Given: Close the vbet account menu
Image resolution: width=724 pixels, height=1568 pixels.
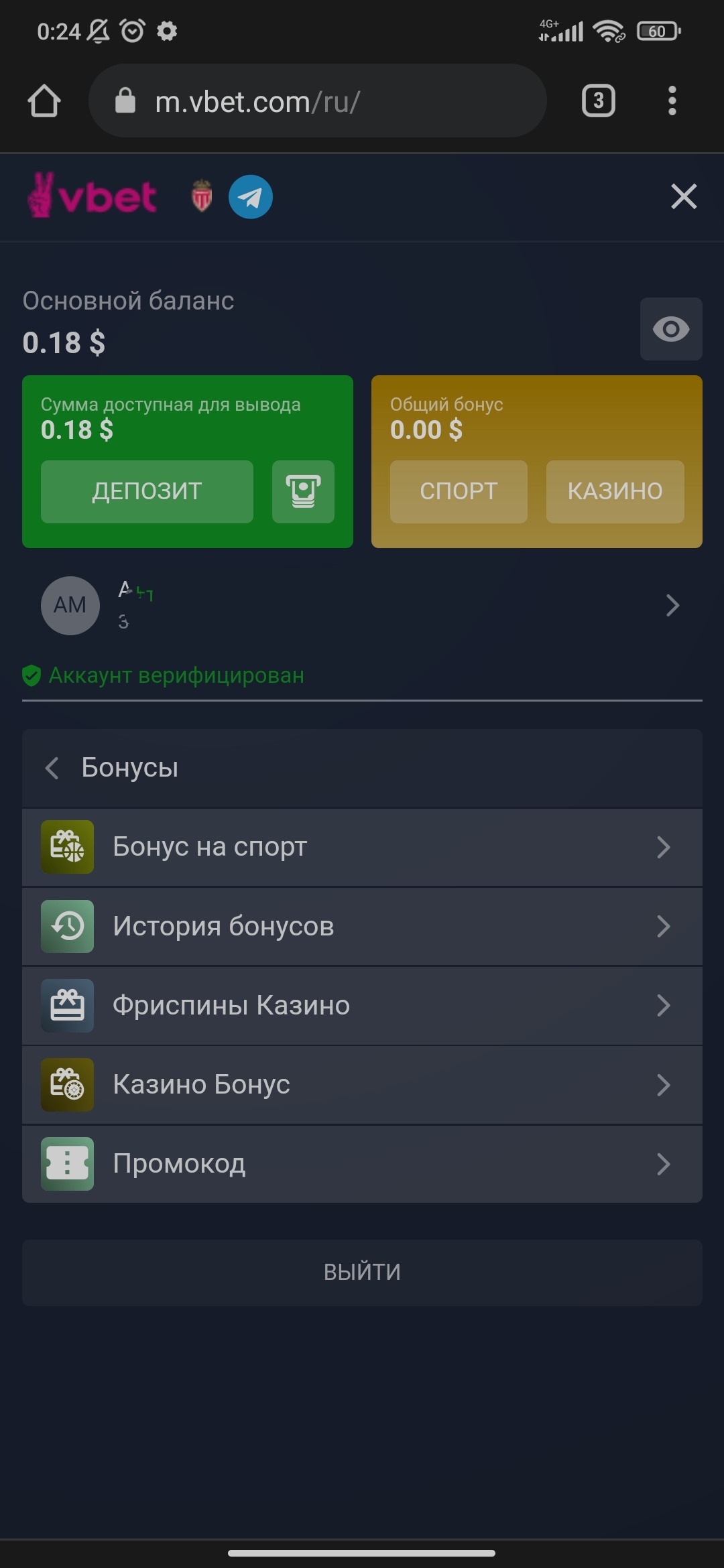Looking at the screenshot, I should (684, 196).
